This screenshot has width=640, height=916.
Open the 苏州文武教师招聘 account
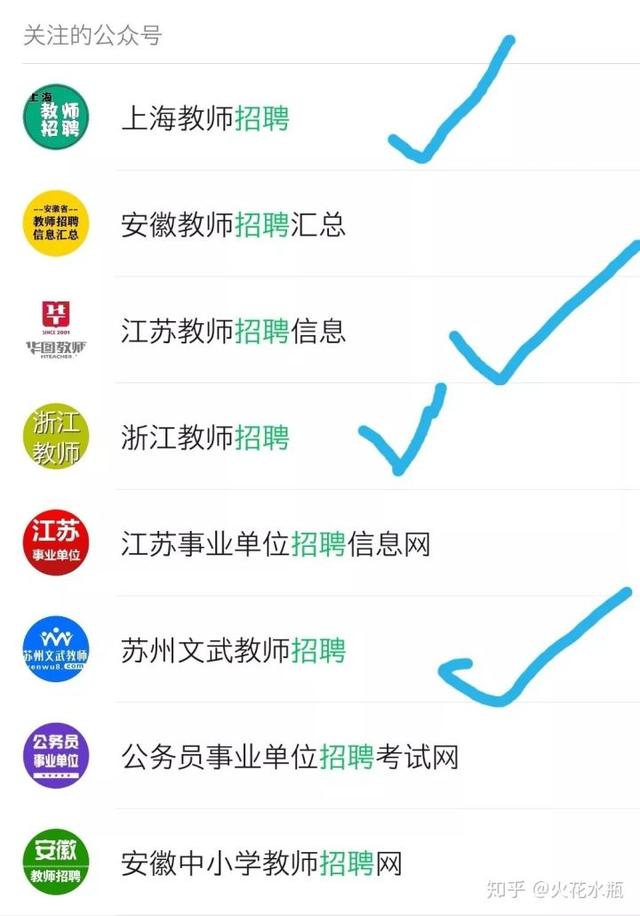click(233, 651)
